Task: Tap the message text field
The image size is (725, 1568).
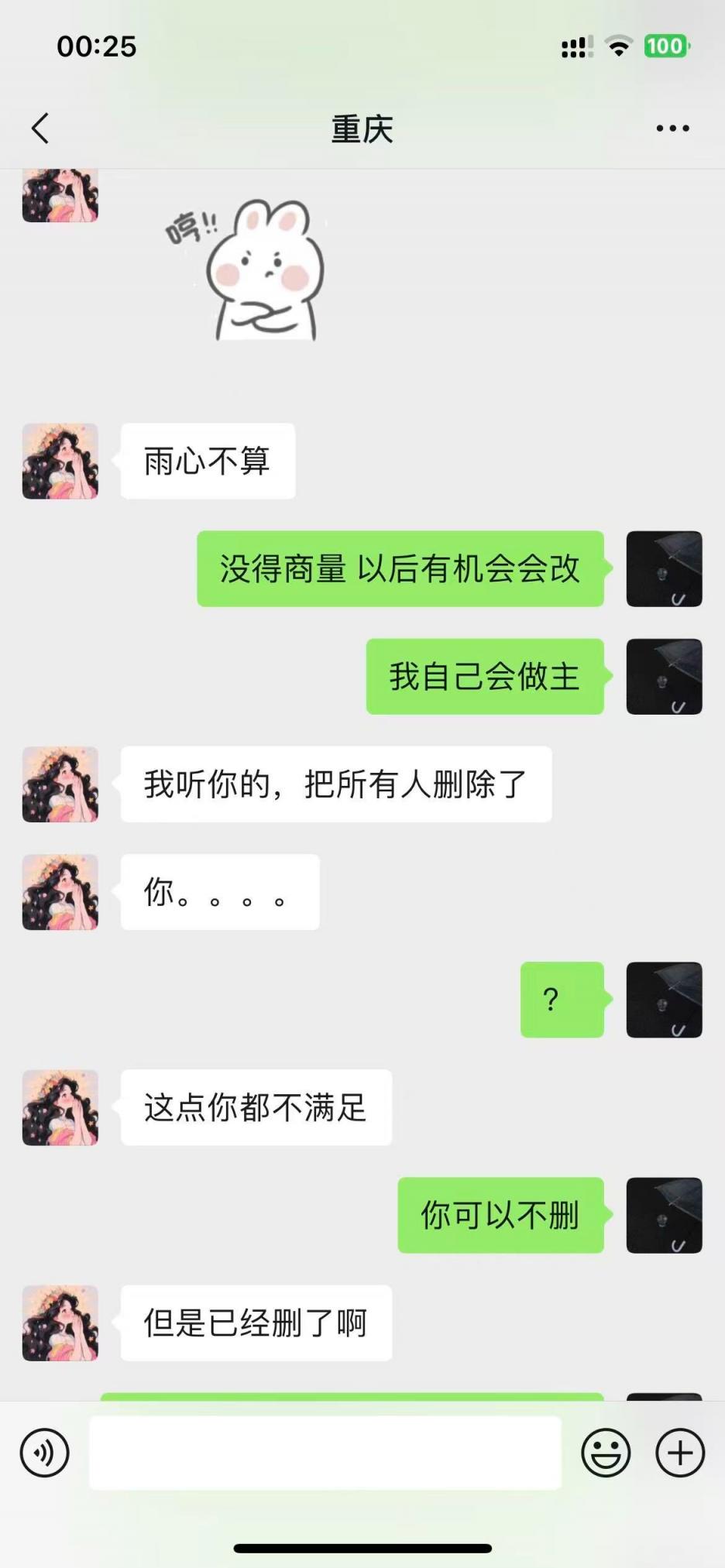Action: (x=325, y=1453)
